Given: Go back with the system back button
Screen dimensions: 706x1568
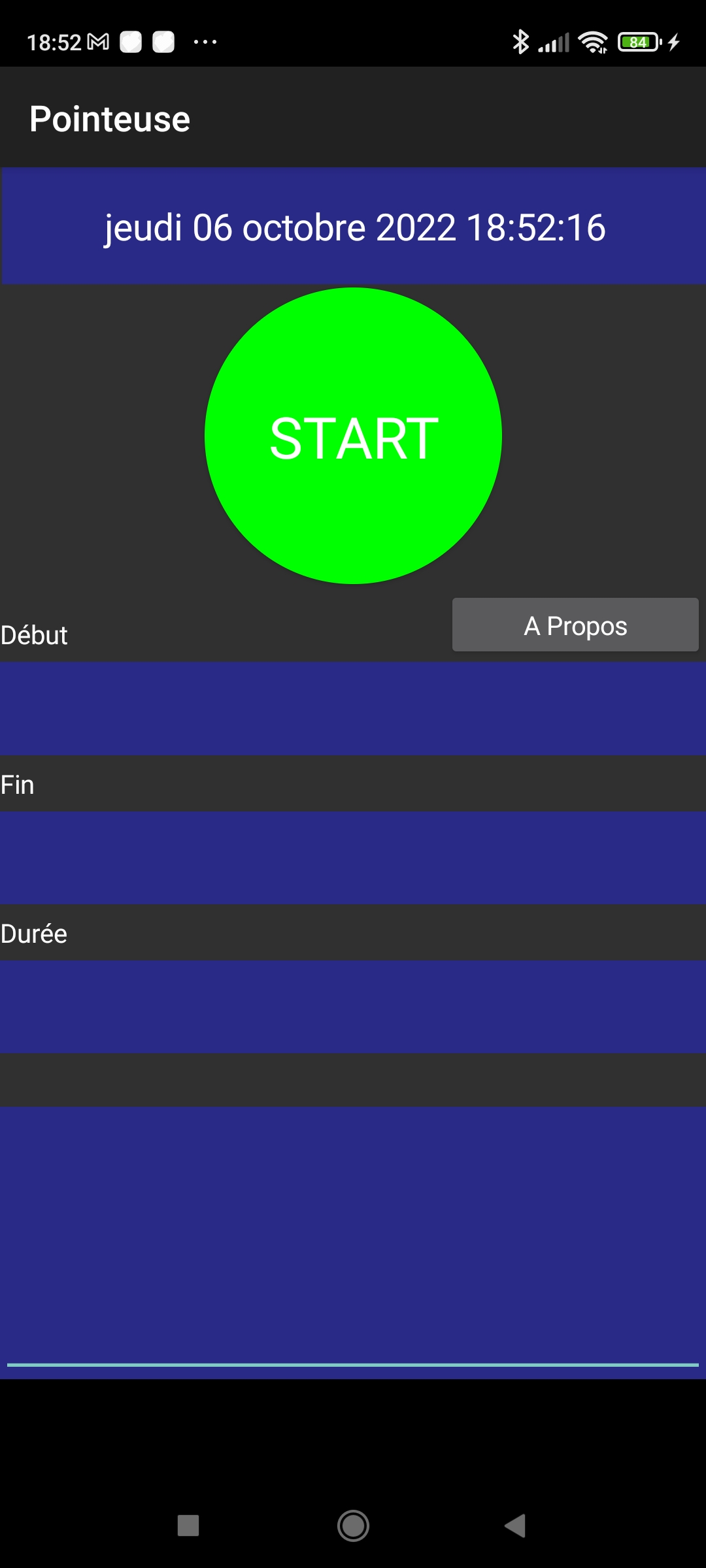Looking at the screenshot, I should (x=516, y=1526).
